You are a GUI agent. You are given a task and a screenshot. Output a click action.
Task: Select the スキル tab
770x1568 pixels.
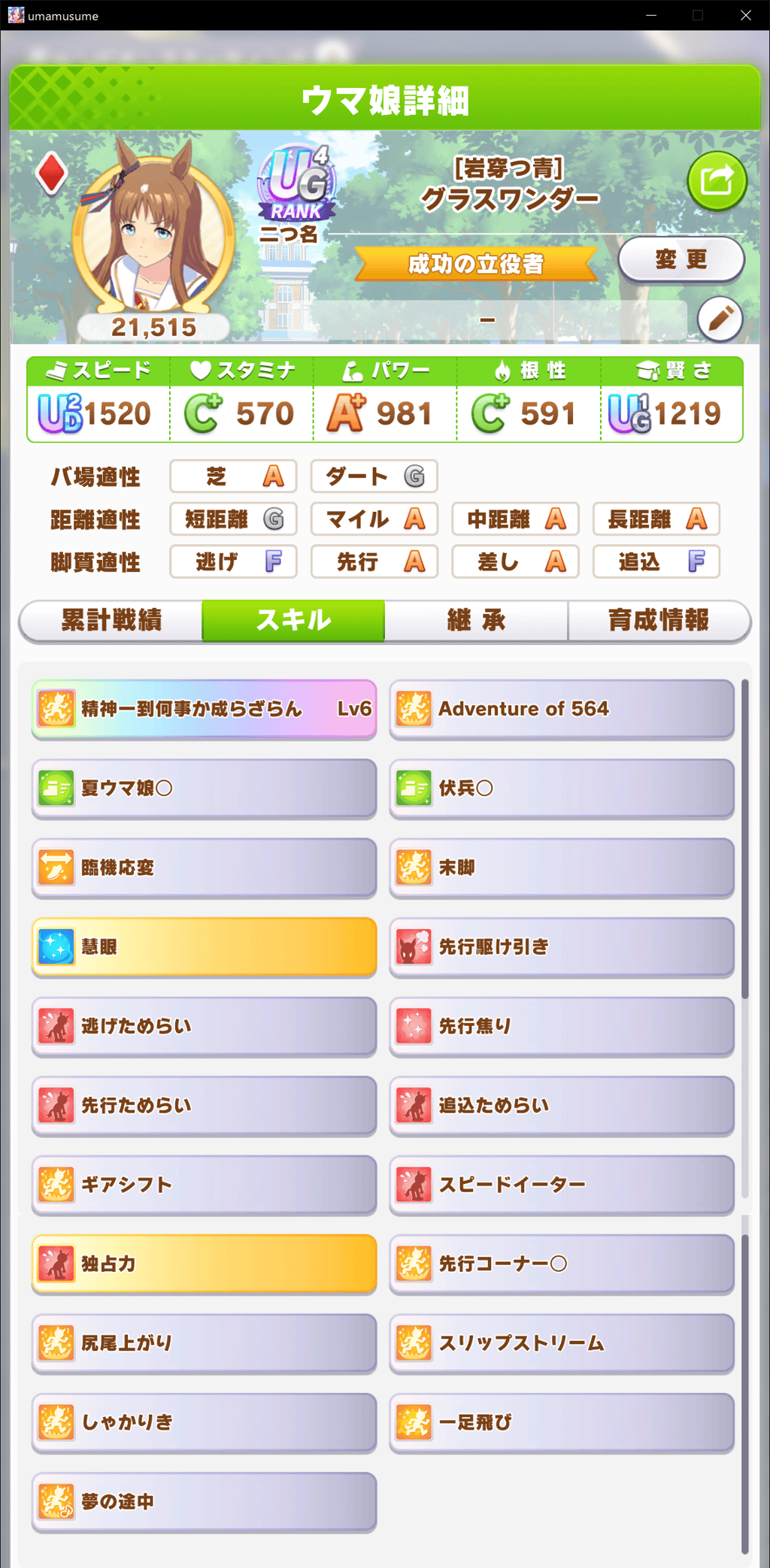tap(293, 620)
